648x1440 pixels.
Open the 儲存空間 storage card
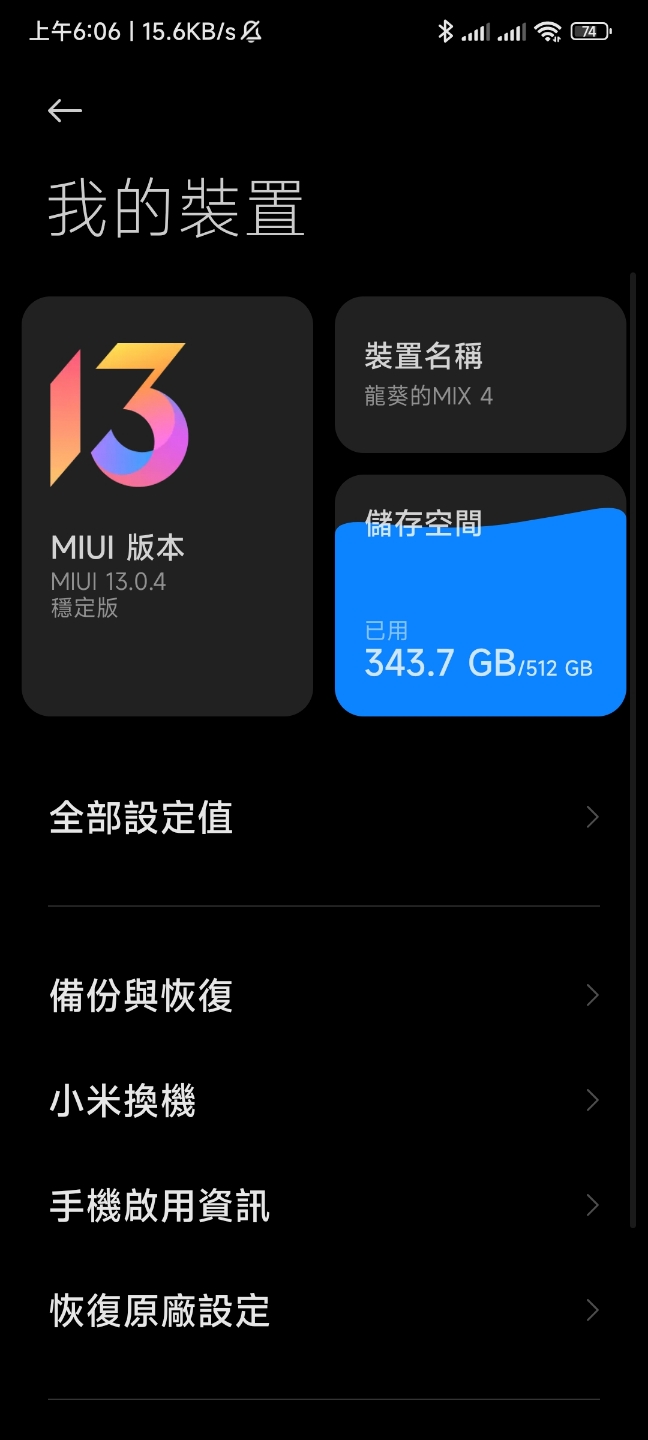tap(480, 597)
